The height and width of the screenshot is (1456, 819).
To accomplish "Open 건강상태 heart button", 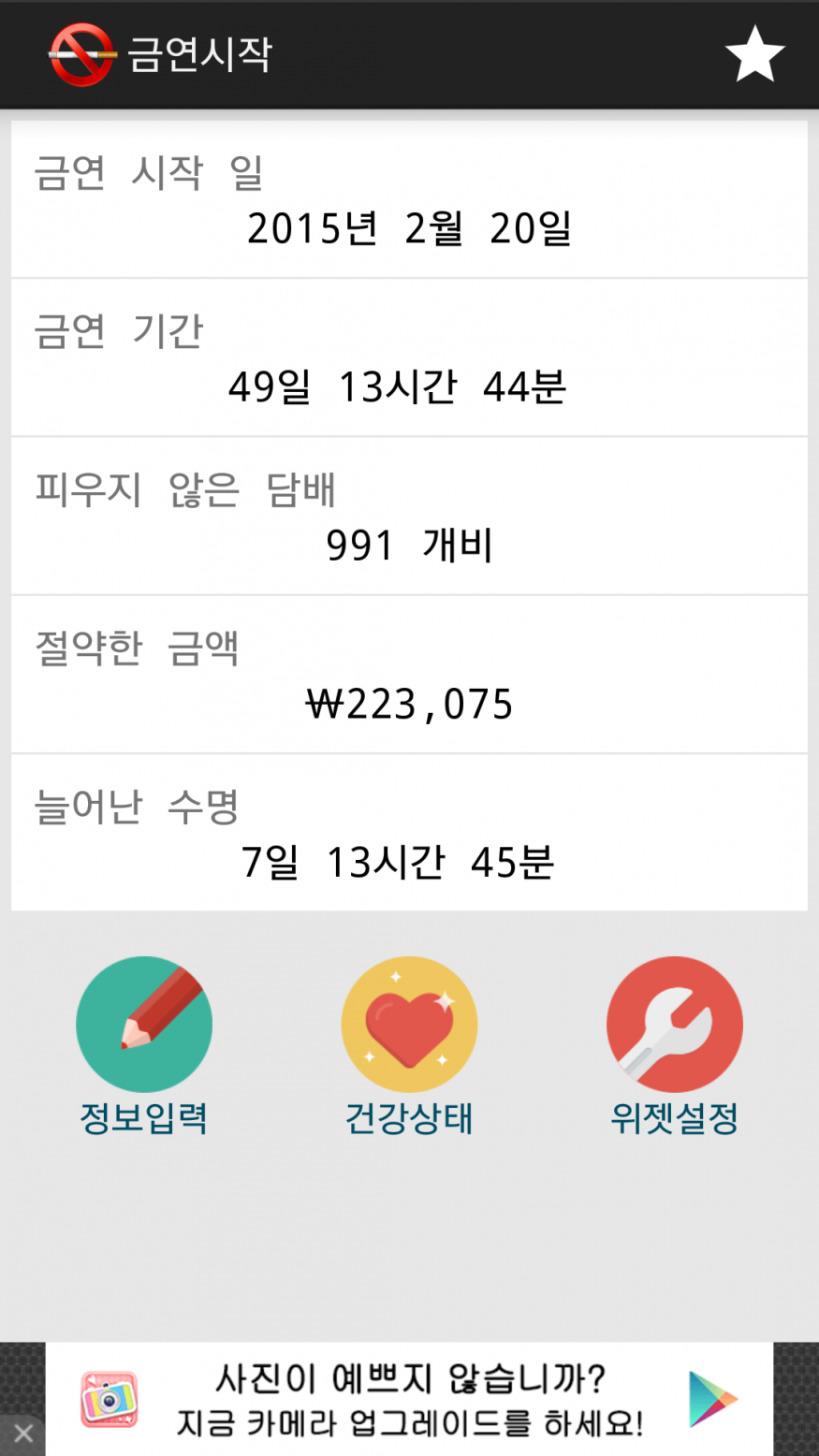I will click(x=409, y=1025).
